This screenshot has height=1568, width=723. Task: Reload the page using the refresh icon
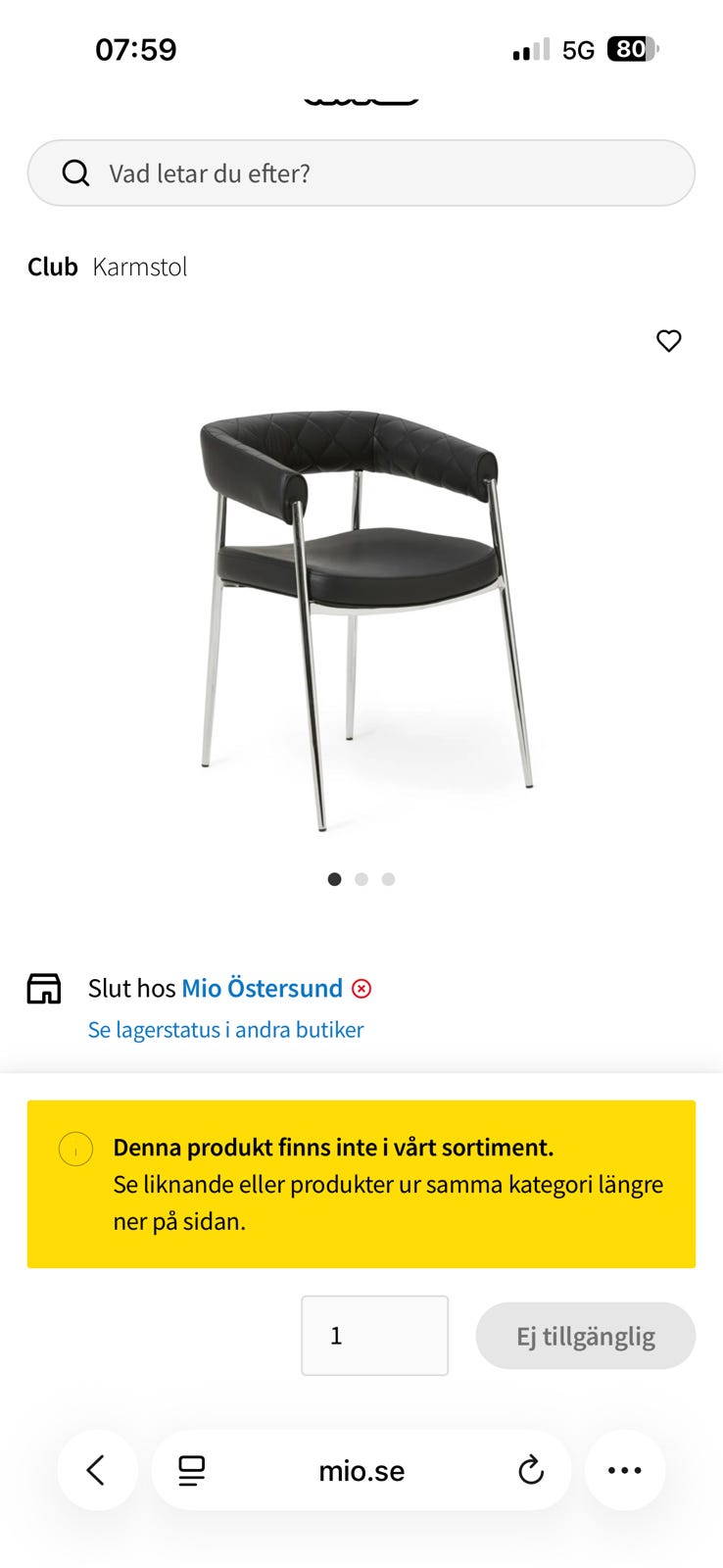click(x=530, y=1470)
